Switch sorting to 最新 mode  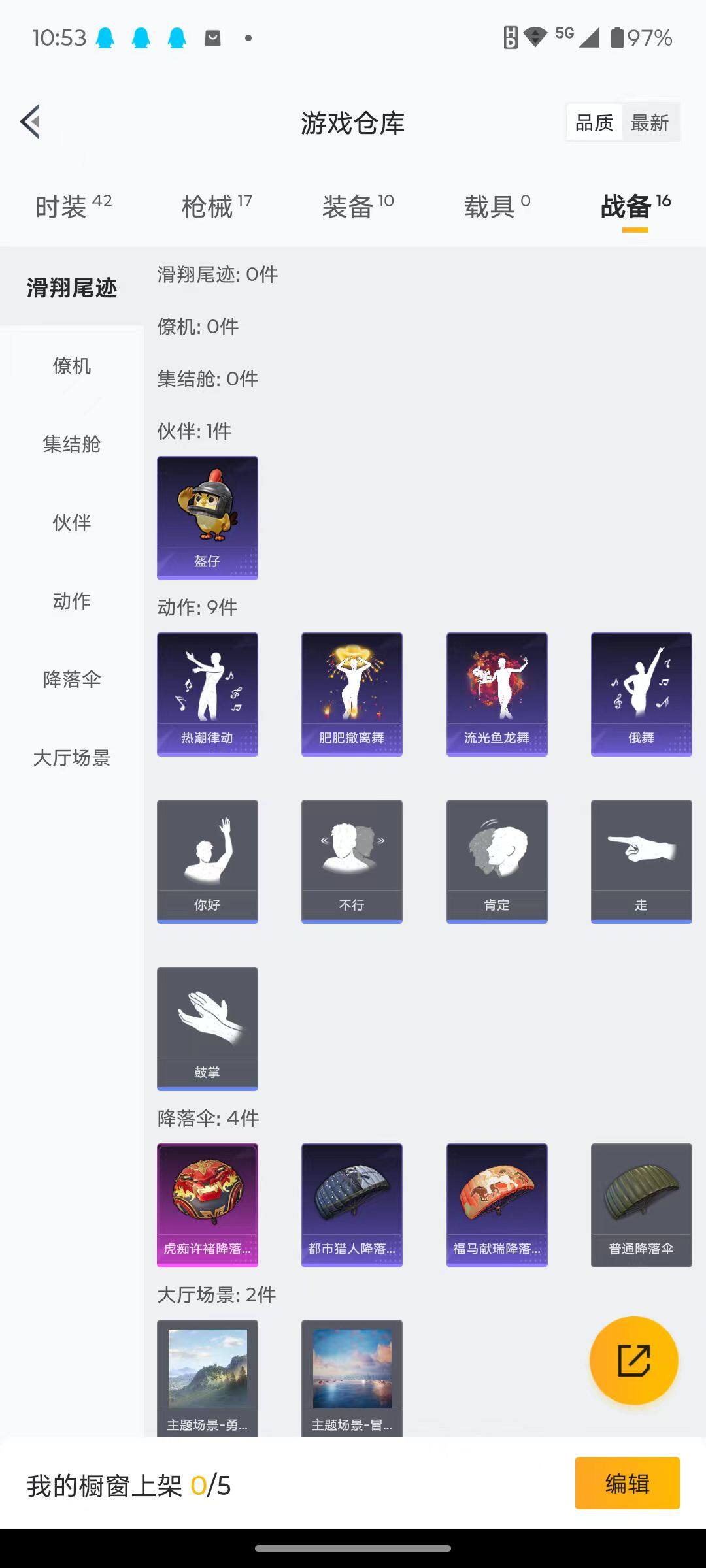[x=650, y=122]
